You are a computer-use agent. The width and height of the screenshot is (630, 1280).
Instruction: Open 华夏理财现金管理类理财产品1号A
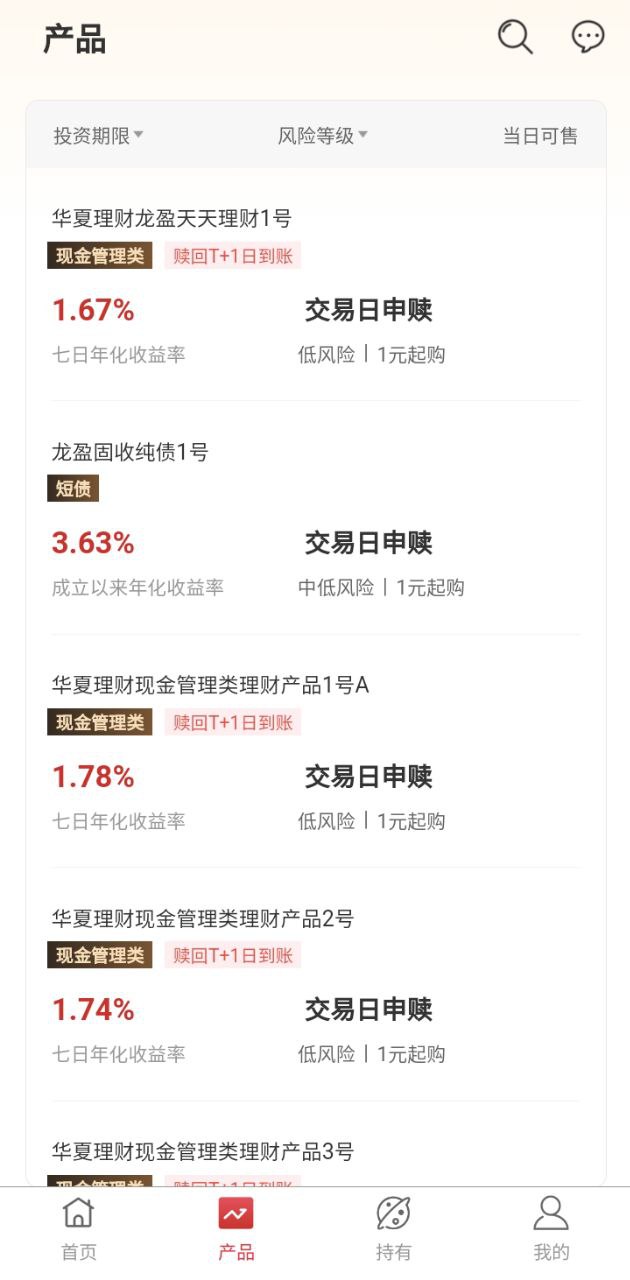[210, 685]
